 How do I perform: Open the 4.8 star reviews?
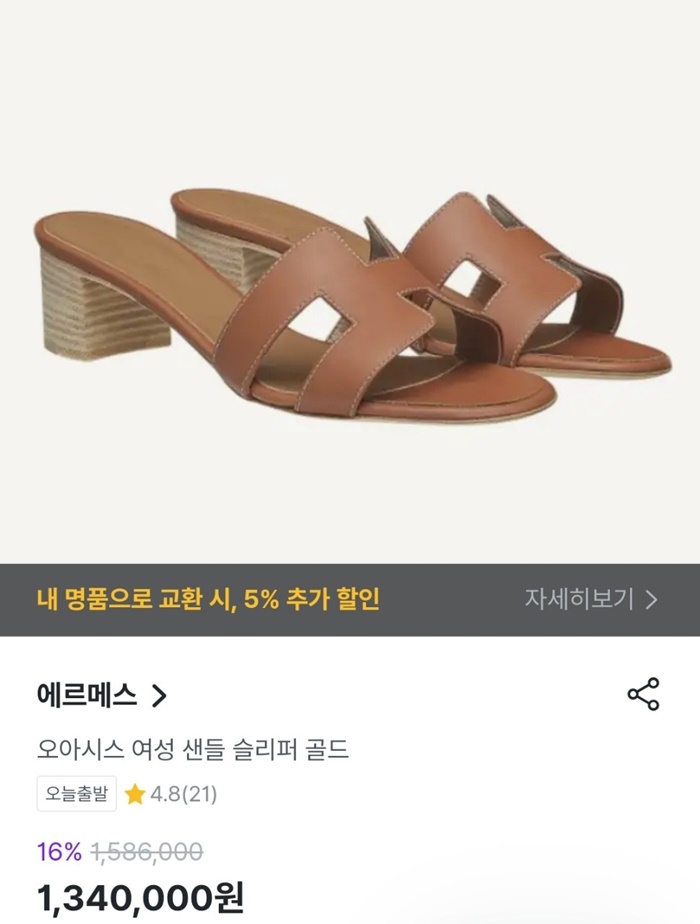coord(171,794)
